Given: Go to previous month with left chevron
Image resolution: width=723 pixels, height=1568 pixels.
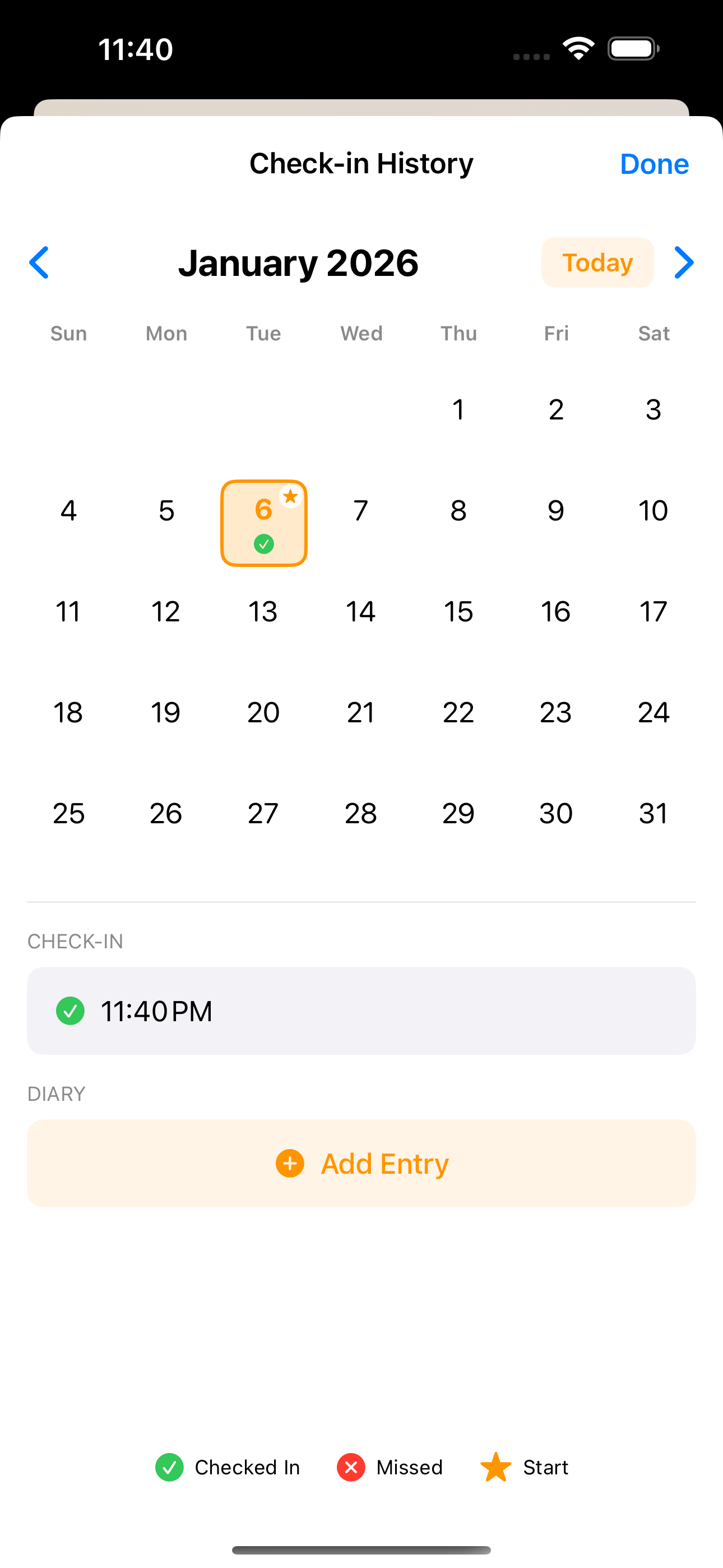Looking at the screenshot, I should pyautogui.click(x=39, y=262).
